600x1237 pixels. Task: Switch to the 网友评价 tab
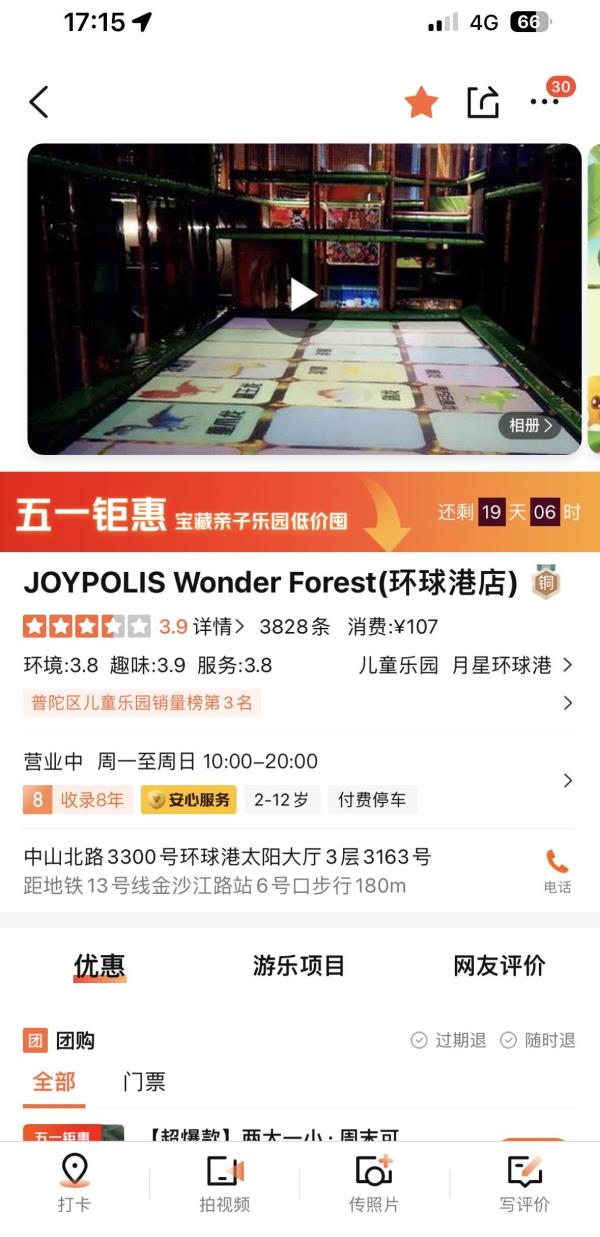click(x=499, y=966)
